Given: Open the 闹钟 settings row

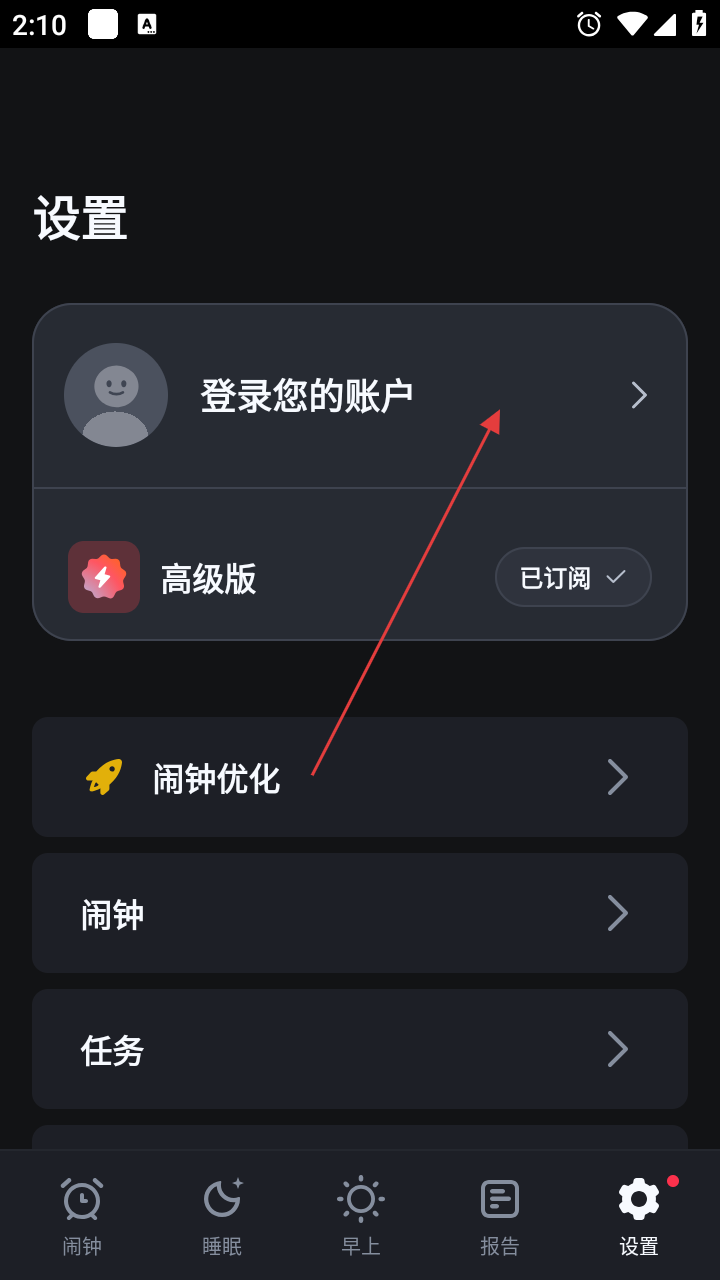Looking at the screenshot, I should coord(360,913).
